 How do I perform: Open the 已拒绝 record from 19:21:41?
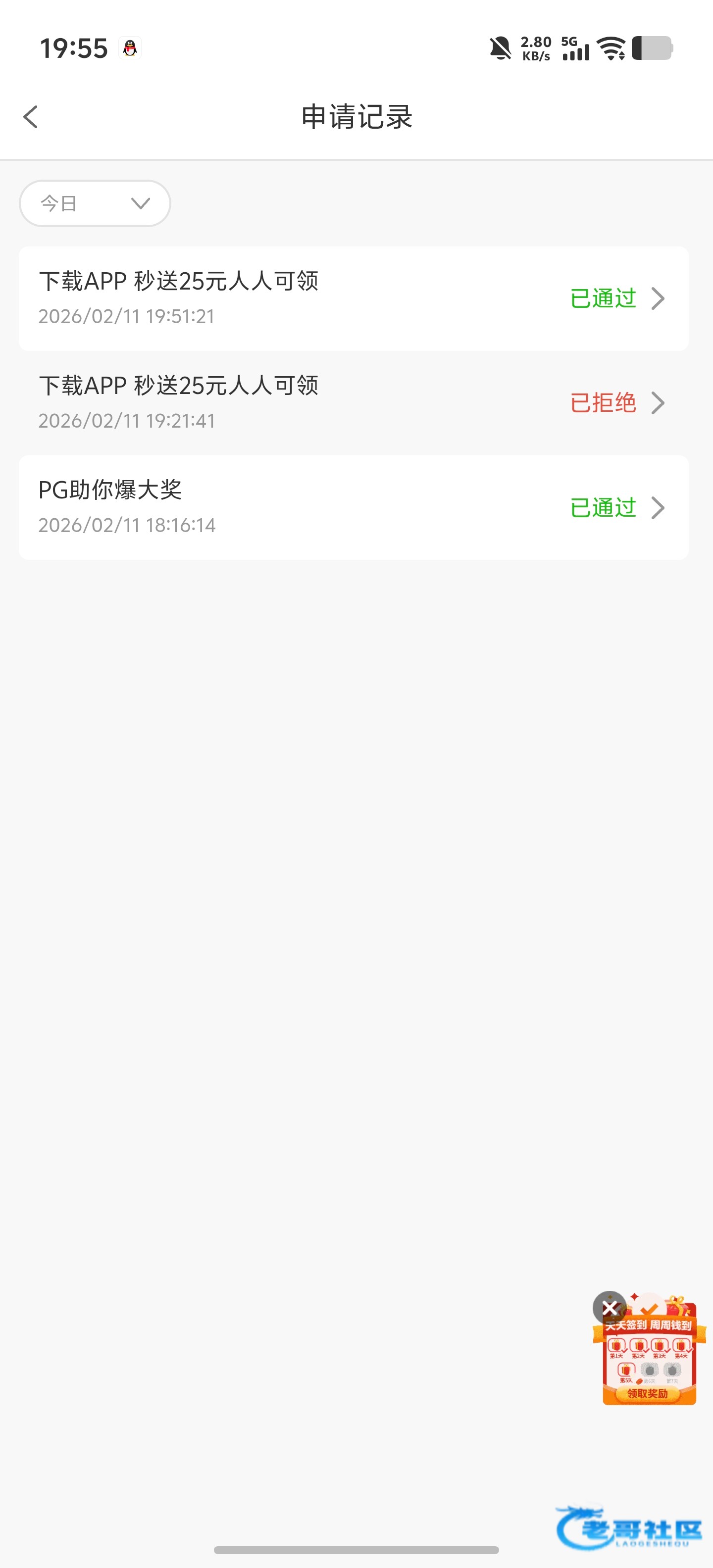click(x=353, y=403)
